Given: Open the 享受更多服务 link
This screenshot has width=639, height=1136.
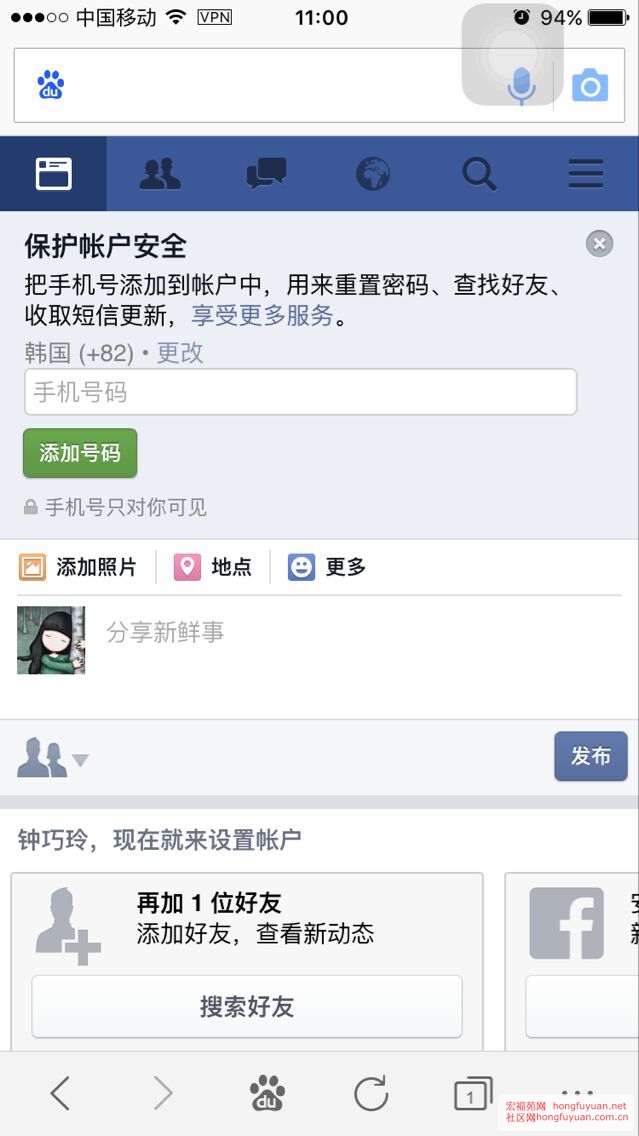Looking at the screenshot, I should pyautogui.click(x=262, y=316).
